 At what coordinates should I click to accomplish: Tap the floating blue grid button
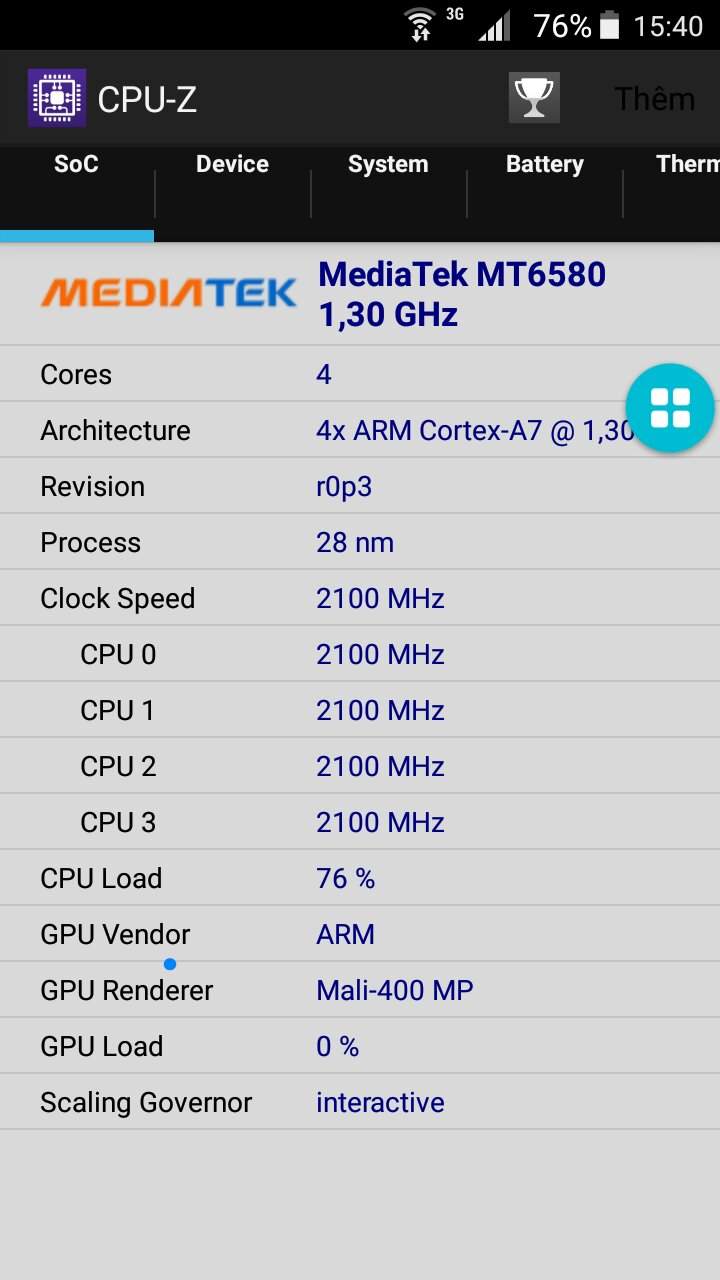click(x=670, y=408)
